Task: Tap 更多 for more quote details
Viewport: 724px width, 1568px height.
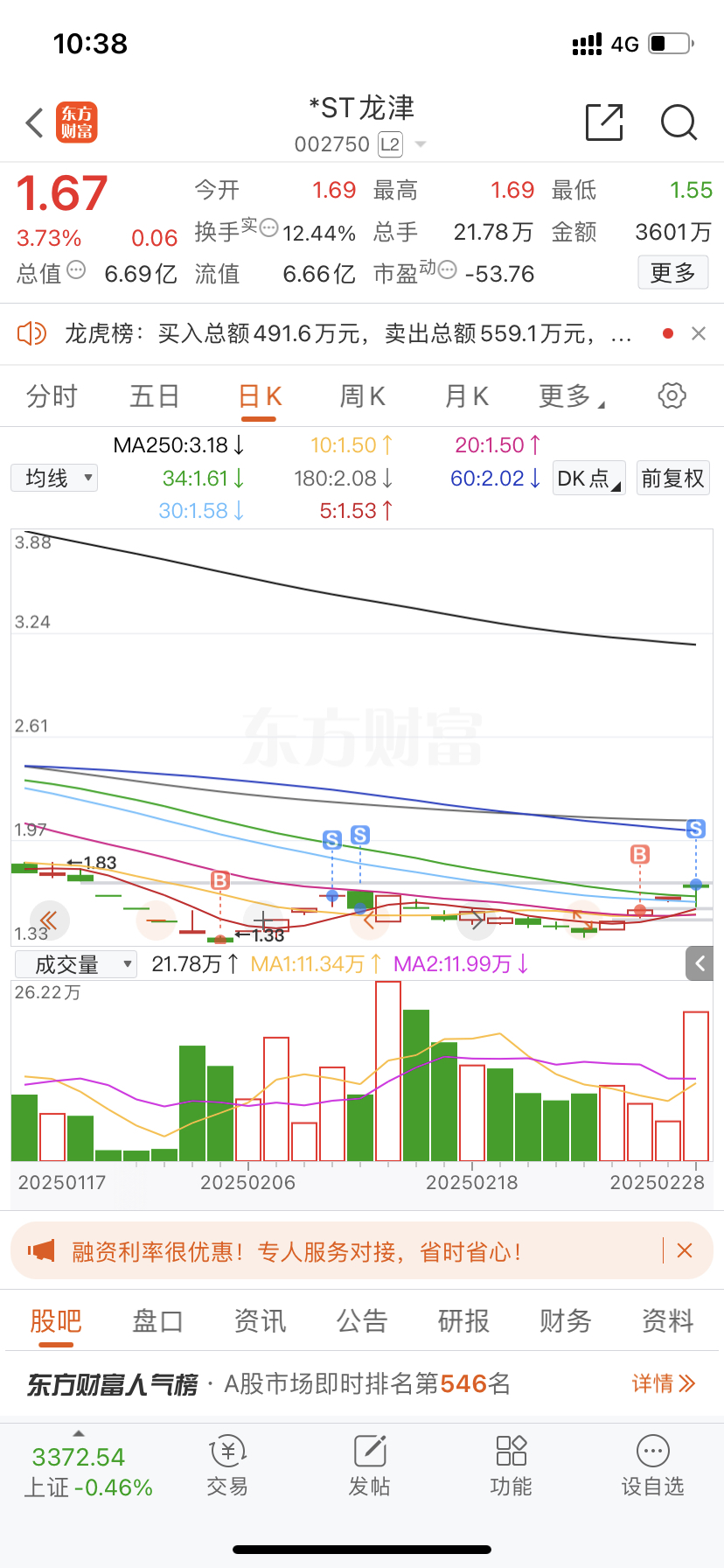Action: pos(672,273)
